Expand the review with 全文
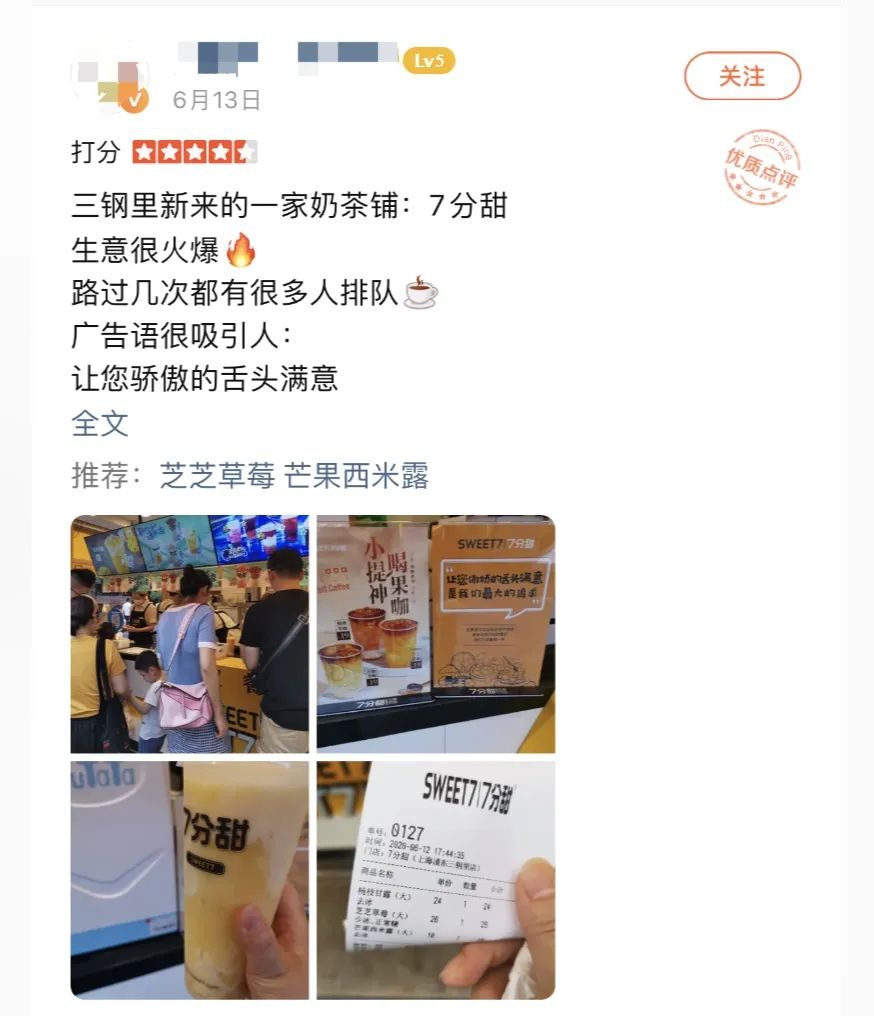The height and width of the screenshot is (1016, 874). [100, 423]
